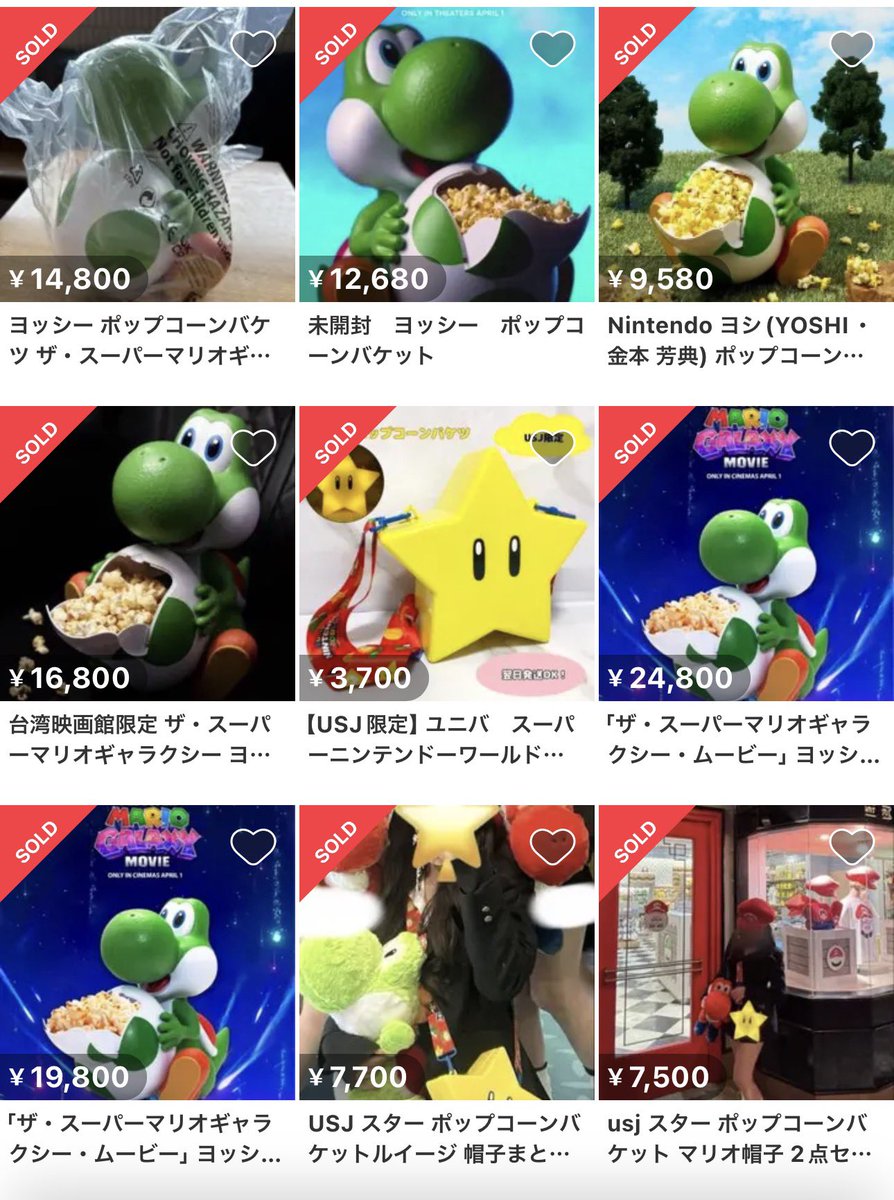The height and width of the screenshot is (1200, 894).
Task: Favorite the ¥12,680 listing with heart icon
Action: click(x=552, y=48)
